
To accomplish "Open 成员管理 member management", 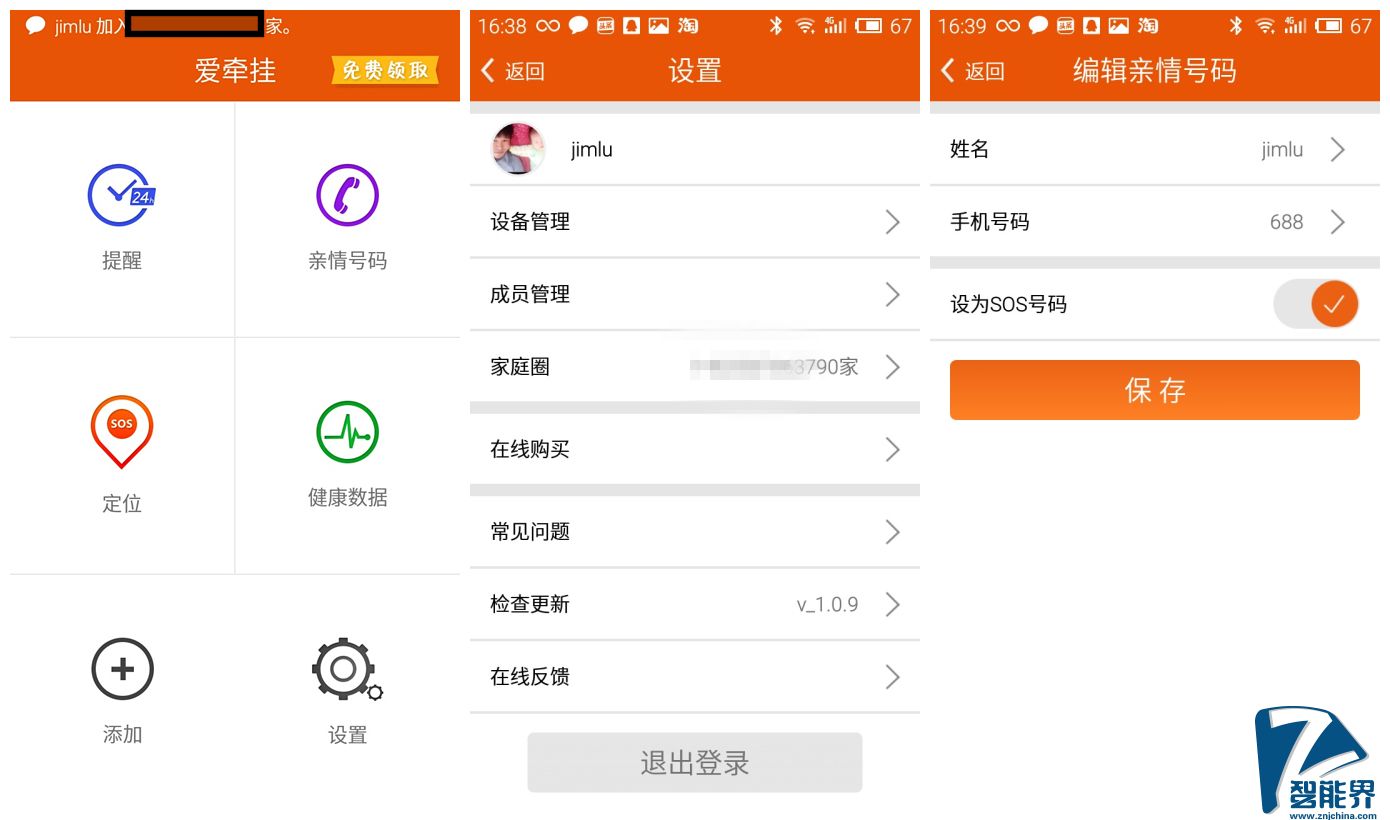I will tap(694, 294).
